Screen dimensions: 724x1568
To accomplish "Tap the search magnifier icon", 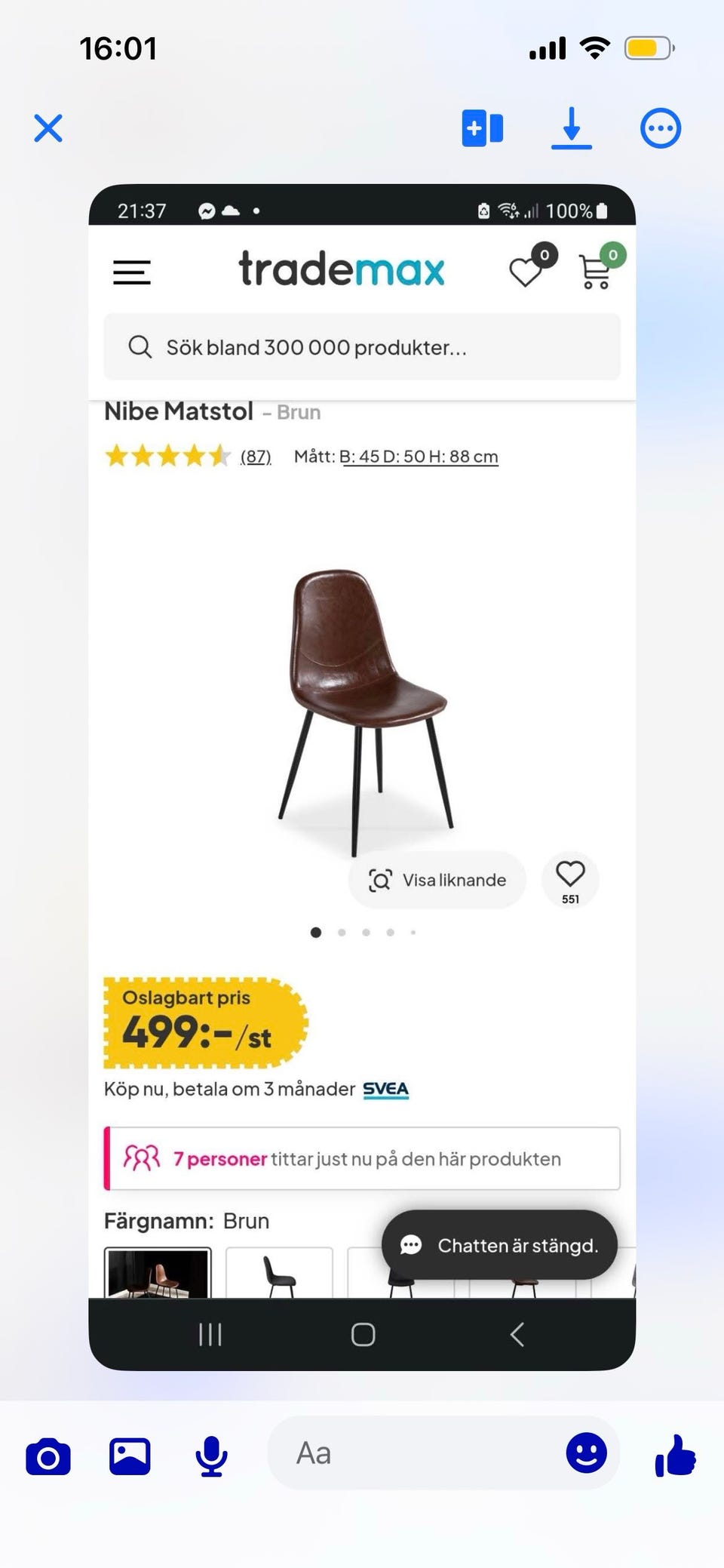I will [140, 347].
